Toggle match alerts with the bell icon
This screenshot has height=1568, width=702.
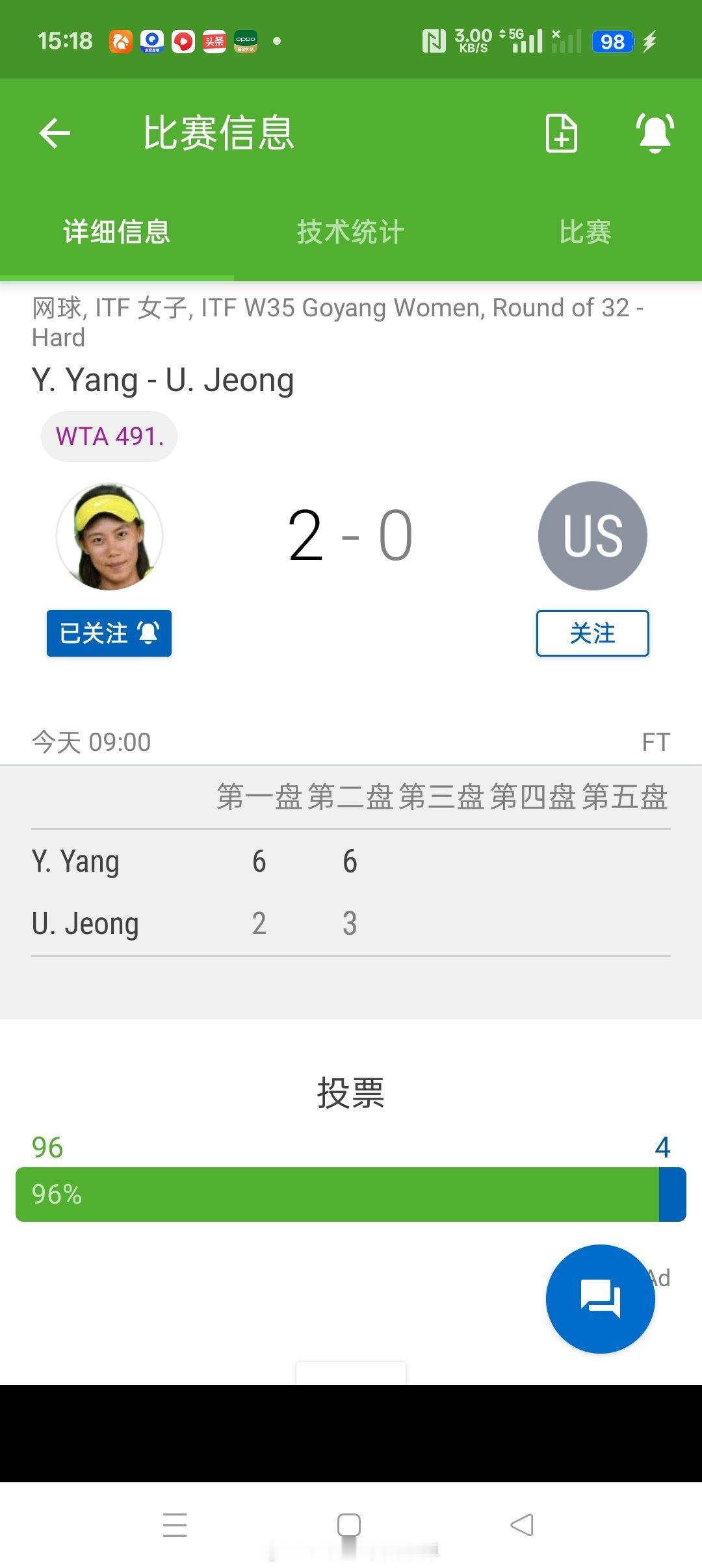click(x=655, y=133)
